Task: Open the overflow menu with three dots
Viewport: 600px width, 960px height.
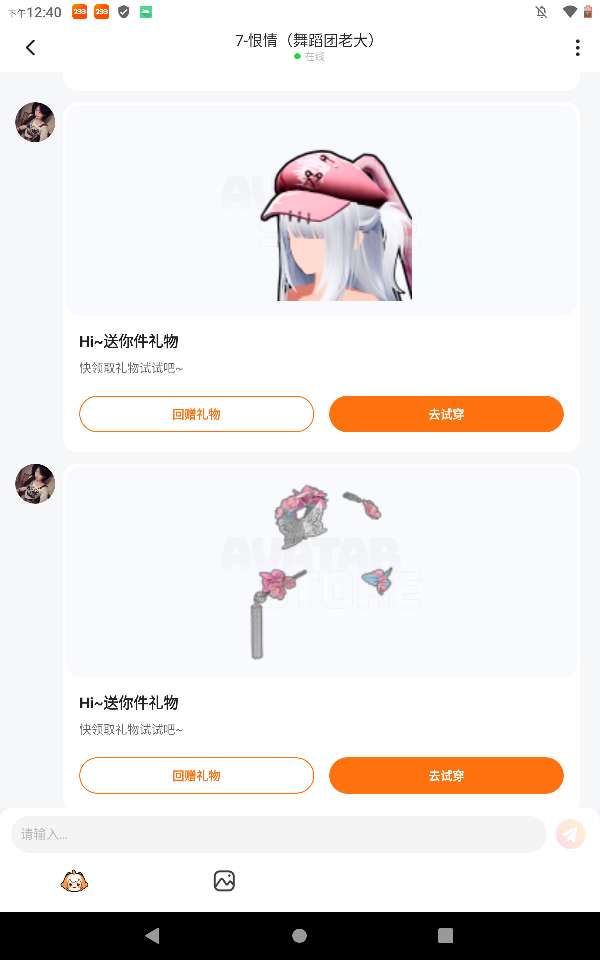Action: click(577, 48)
